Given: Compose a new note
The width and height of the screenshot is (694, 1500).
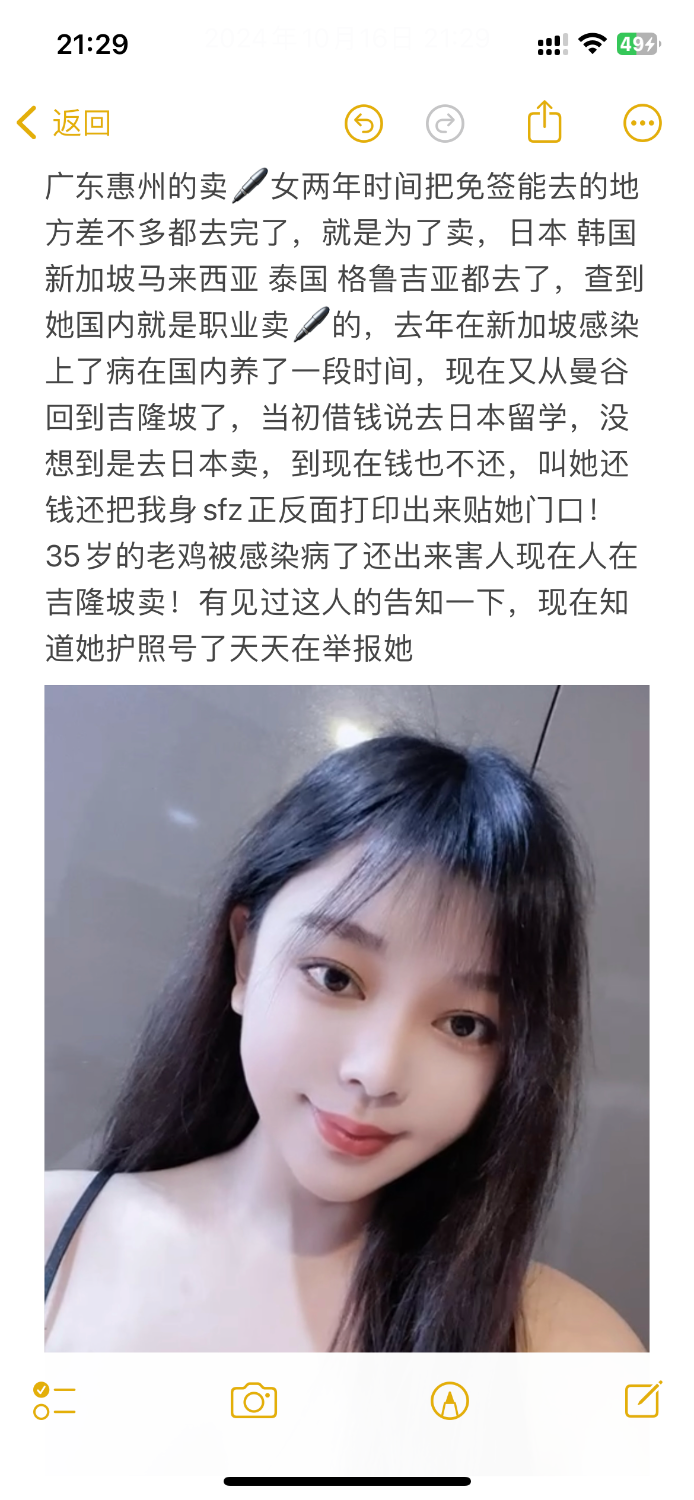Looking at the screenshot, I should [x=643, y=1399].
